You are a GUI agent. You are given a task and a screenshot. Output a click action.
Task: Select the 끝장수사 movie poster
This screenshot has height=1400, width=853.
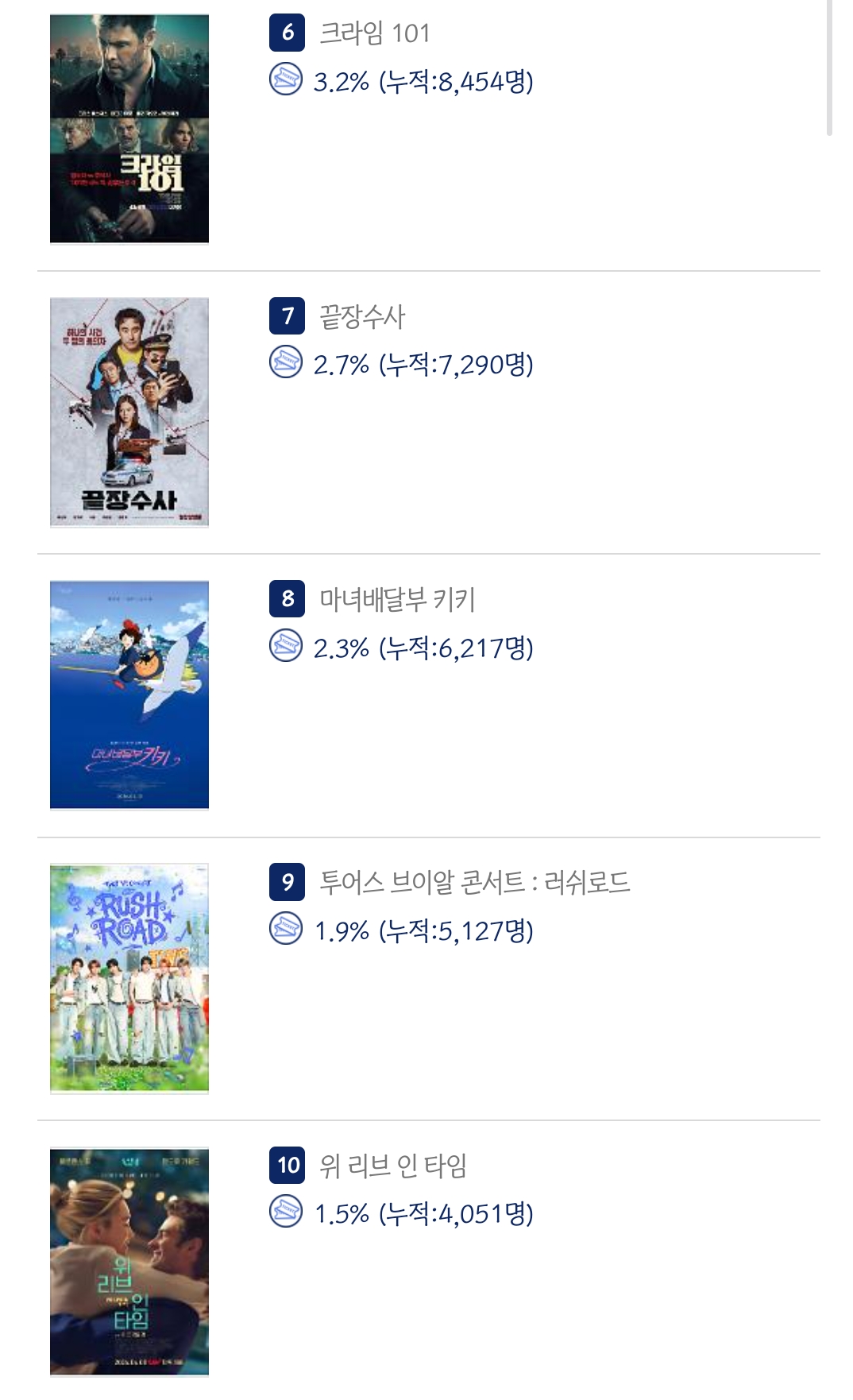129,412
